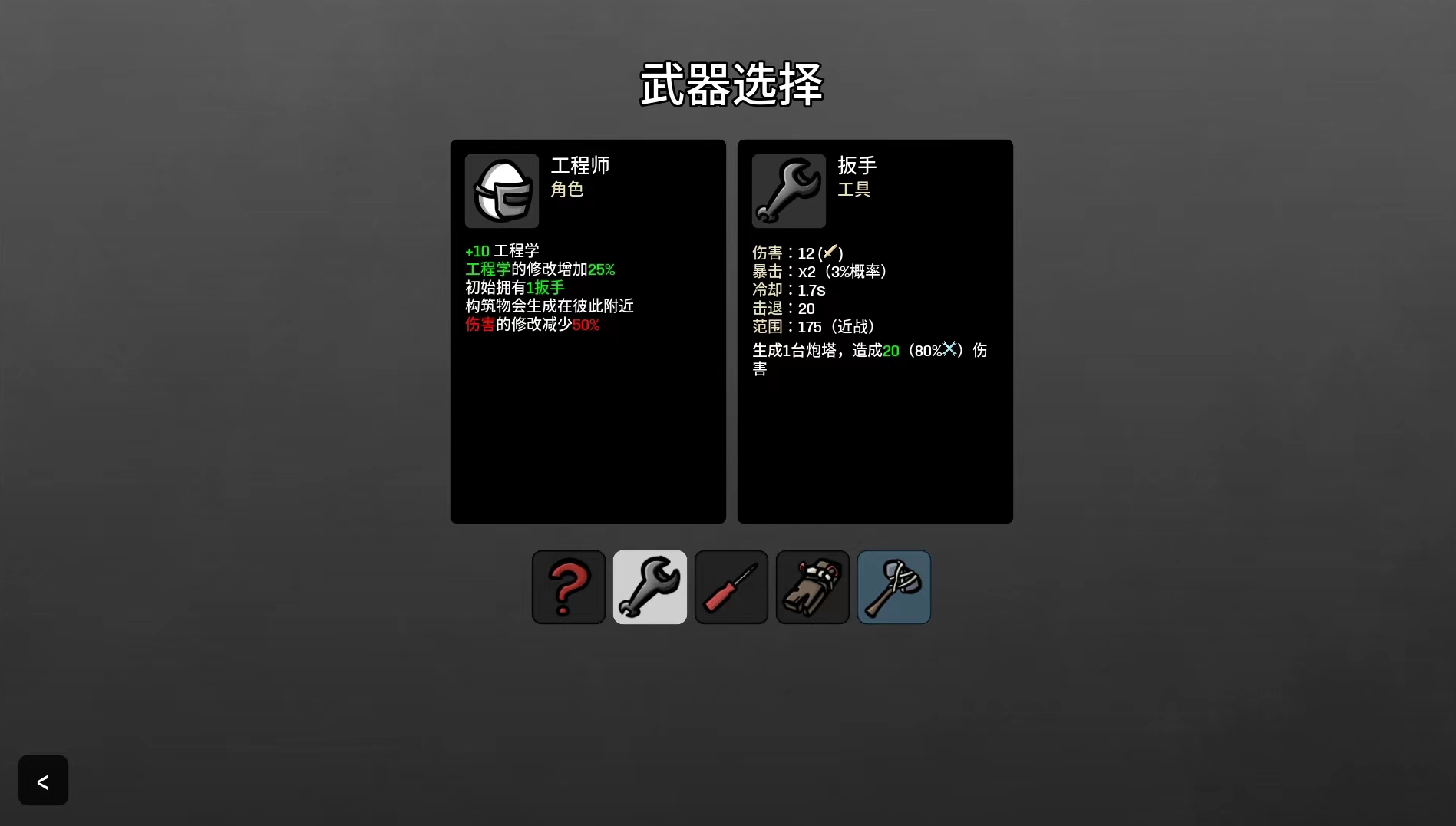Select the random question mark weapon
The height and width of the screenshot is (826, 1456).
tap(569, 587)
